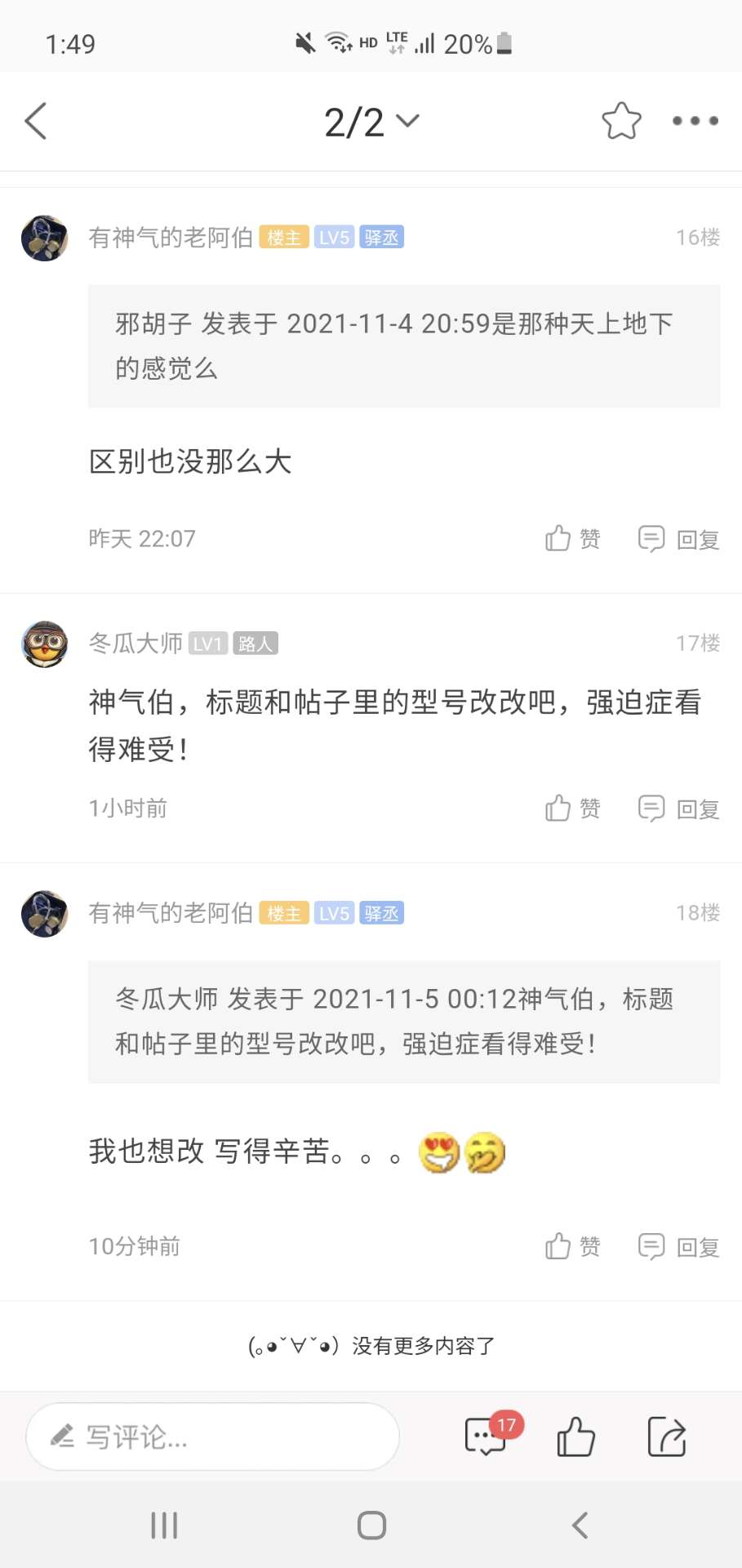
Task: Open the 2/2 page selector dropdown
Action: (371, 122)
